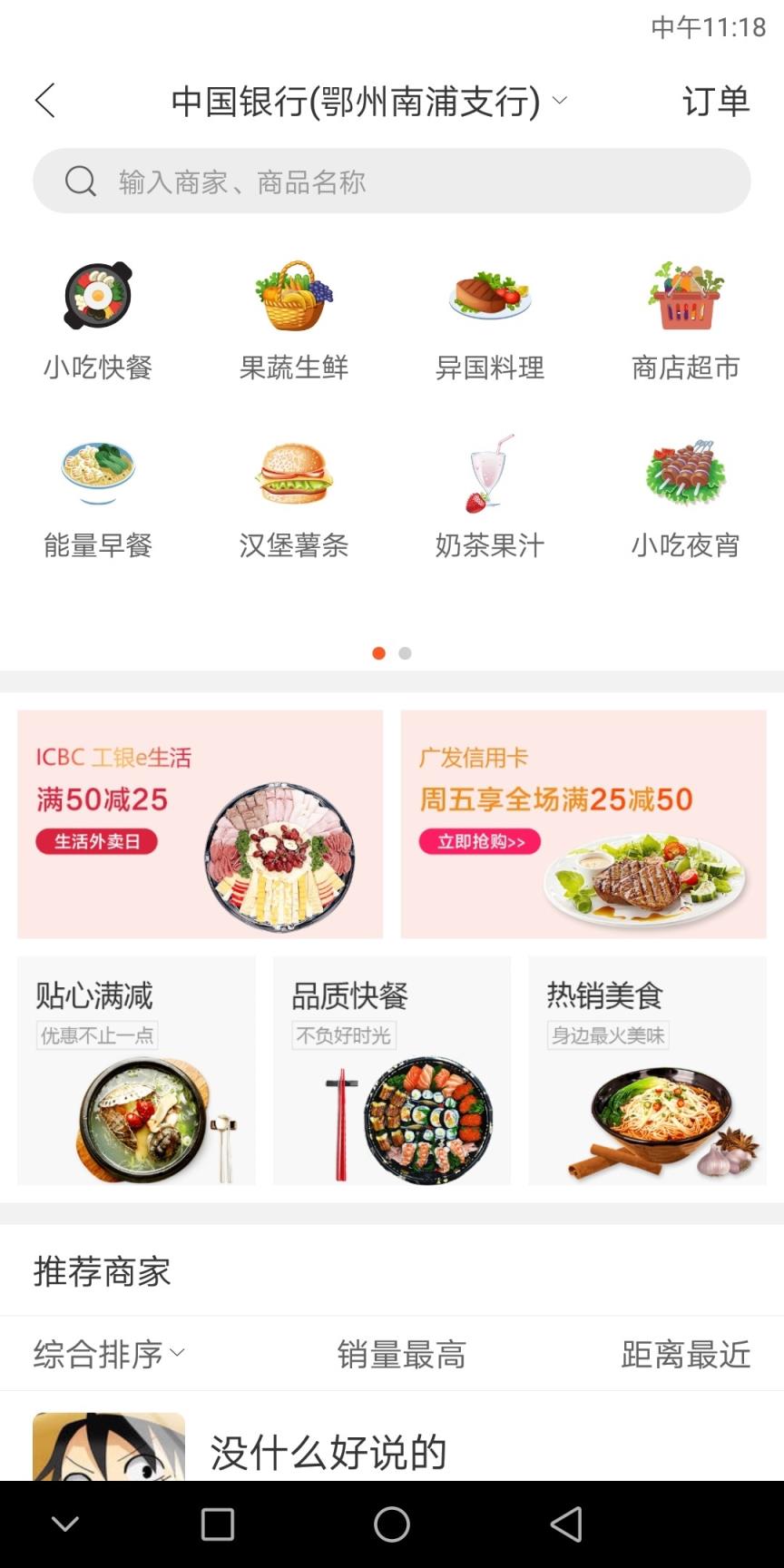Open the 品质快餐 promotion card

(x=391, y=1071)
